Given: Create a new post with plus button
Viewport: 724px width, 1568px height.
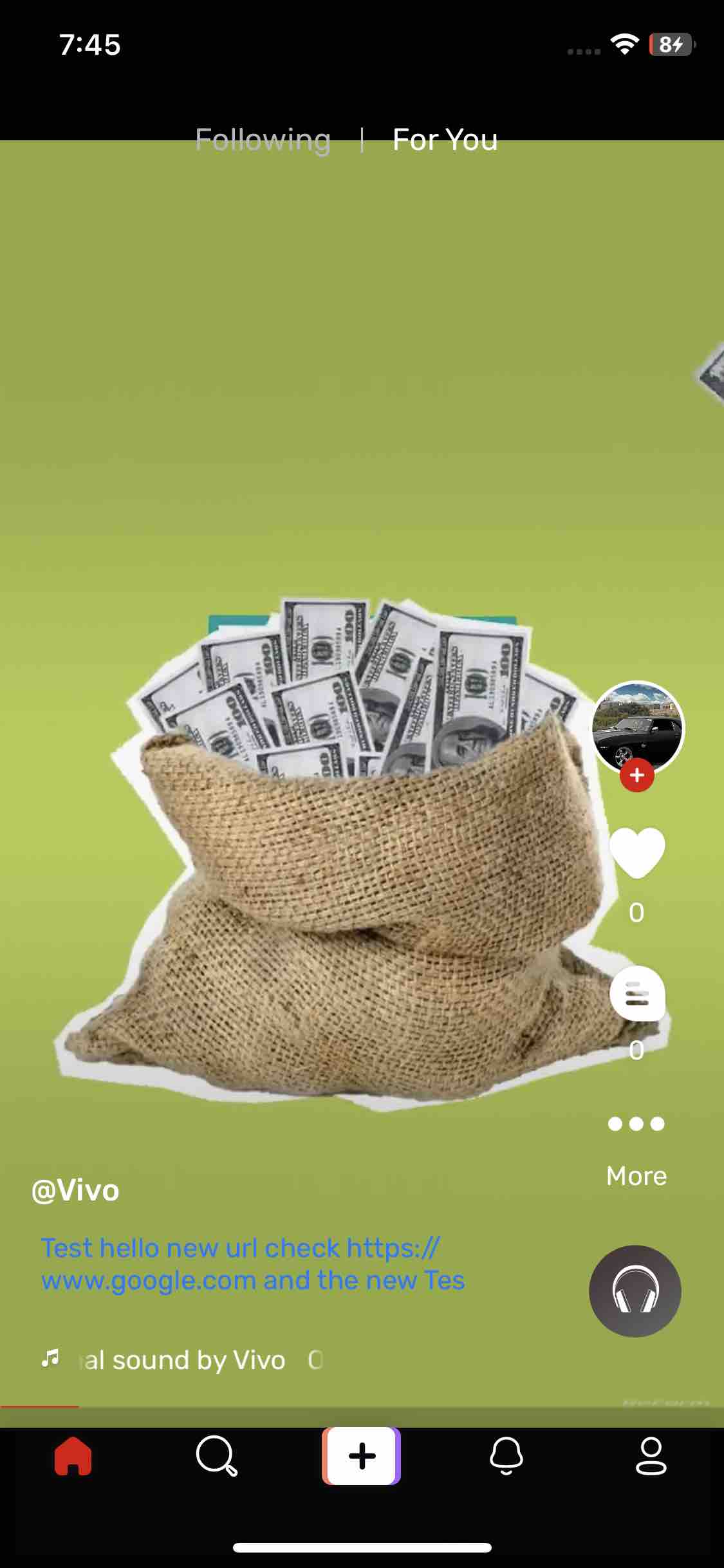Looking at the screenshot, I should click(362, 1456).
